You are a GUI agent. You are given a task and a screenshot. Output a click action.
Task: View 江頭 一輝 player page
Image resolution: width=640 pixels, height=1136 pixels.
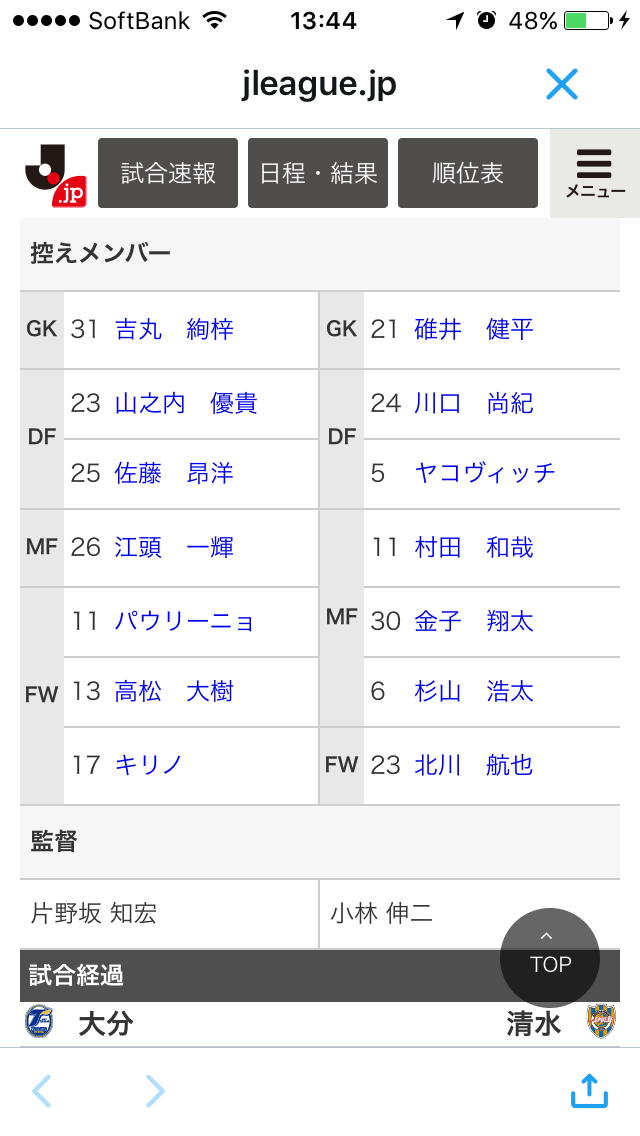coord(174,547)
